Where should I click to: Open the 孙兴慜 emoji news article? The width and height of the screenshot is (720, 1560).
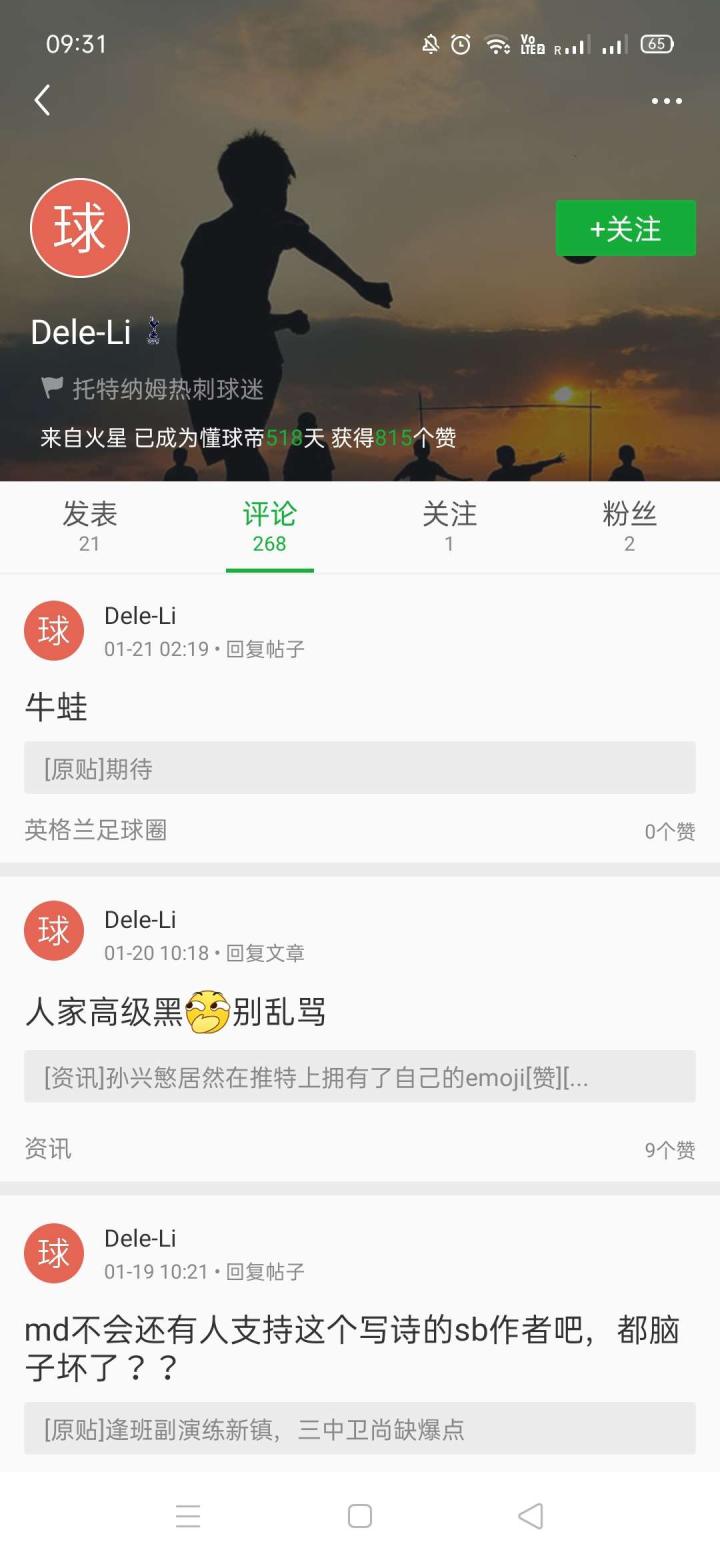(x=360, y=1077)
